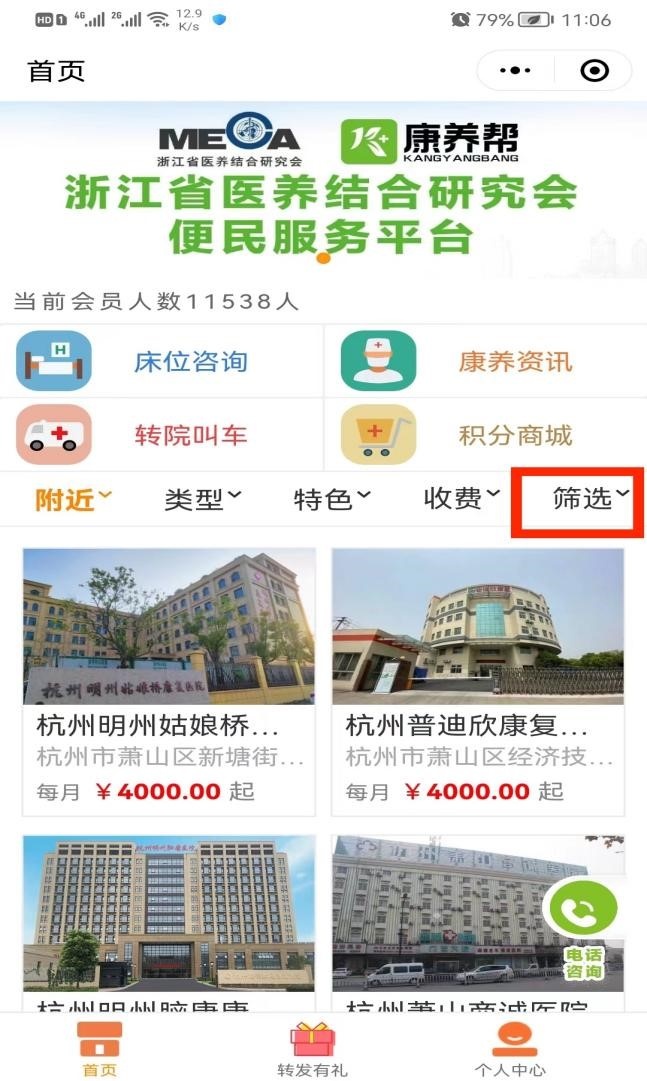Image resolution: width=647 pixels, height=1081 pixels.
Task: View the 杭州普迪欣康复 hospital card
Action: pyautogui.click(x=478, y=680)
